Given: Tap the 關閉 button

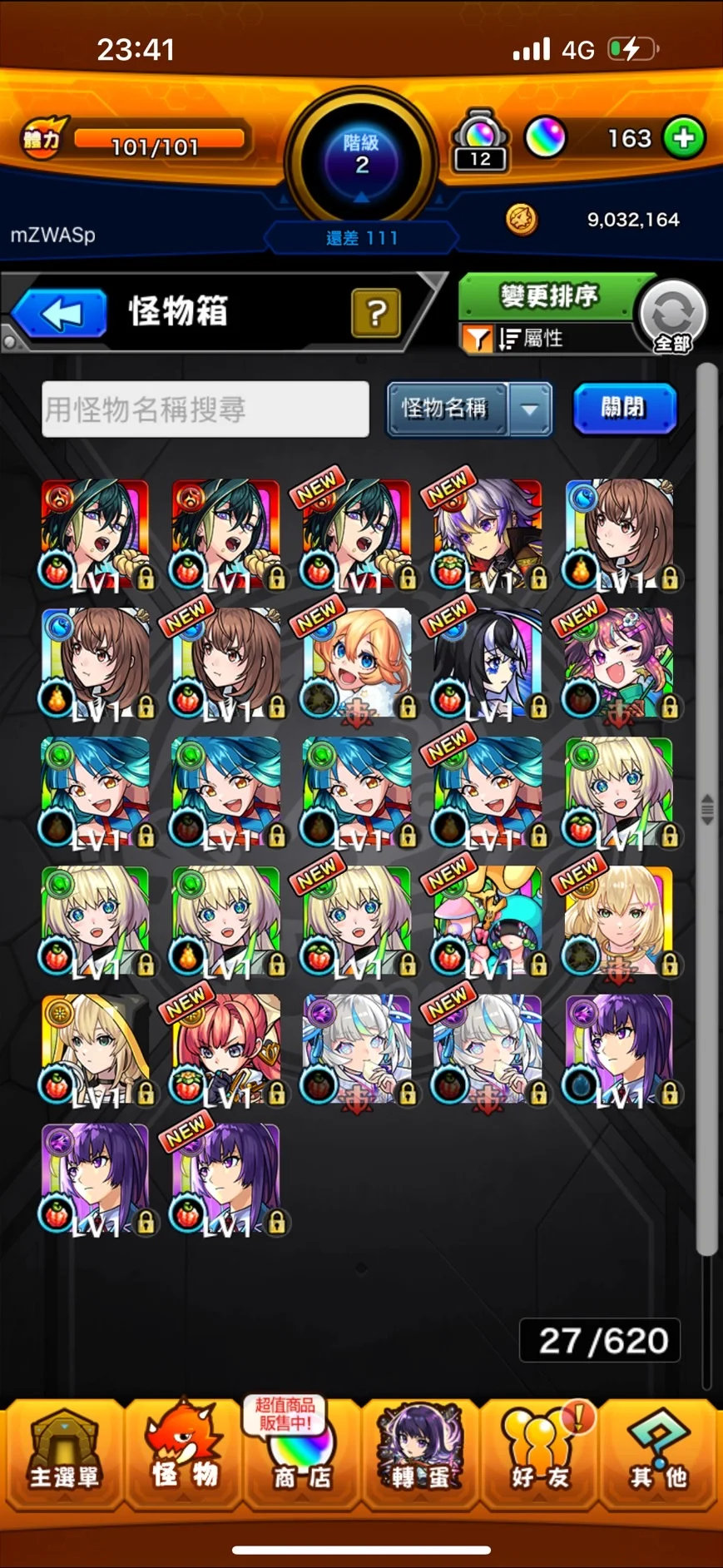Looking at the screenshot, I should click(624, 408).
